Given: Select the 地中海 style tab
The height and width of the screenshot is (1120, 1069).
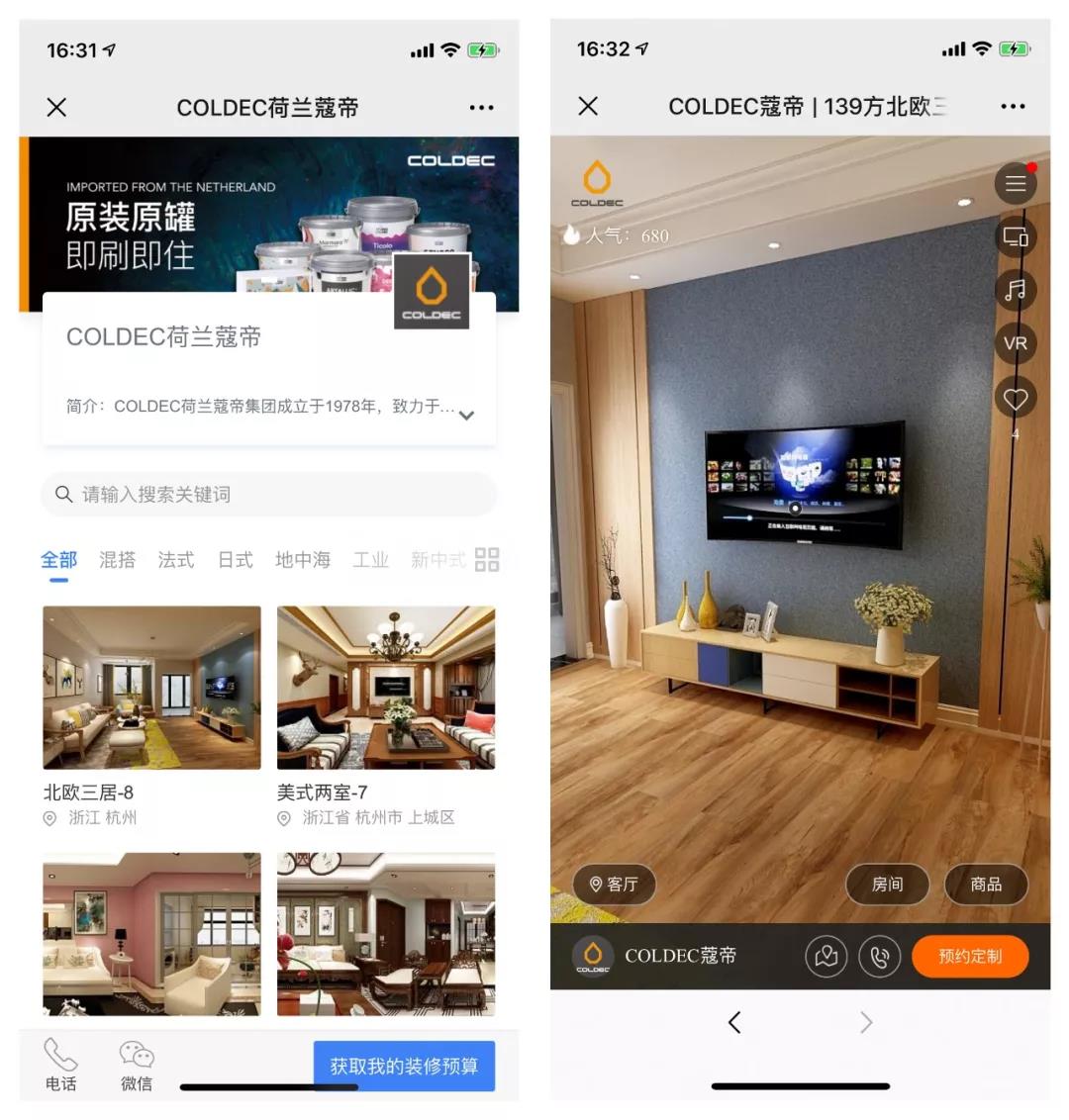Looking at the screenshot, I should (x=303, y=560).
